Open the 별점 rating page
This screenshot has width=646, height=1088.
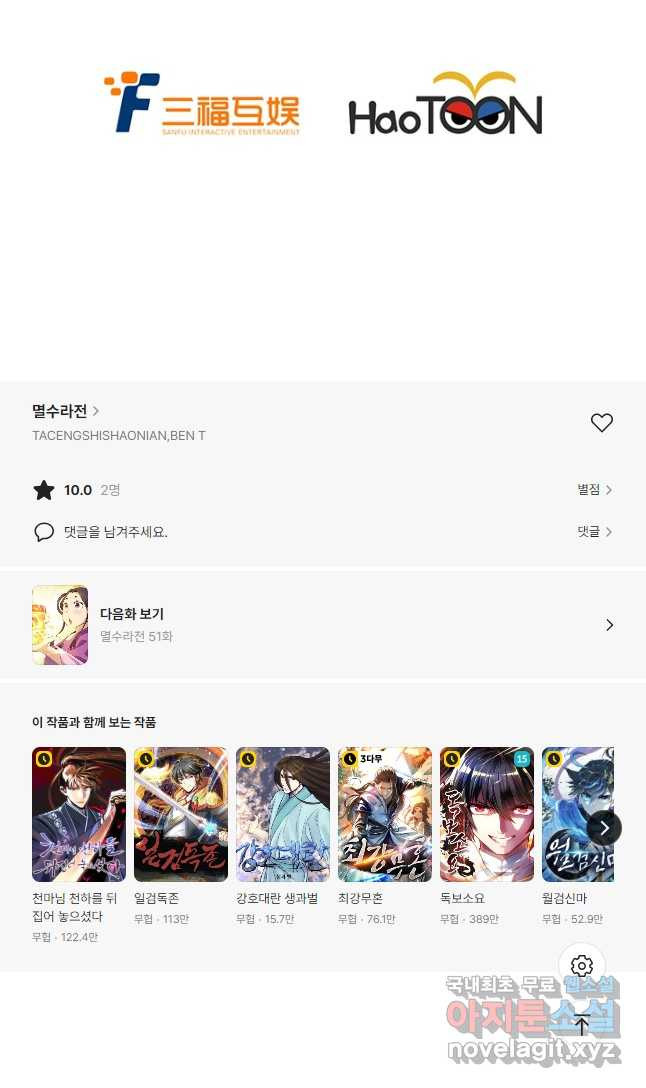595,490
